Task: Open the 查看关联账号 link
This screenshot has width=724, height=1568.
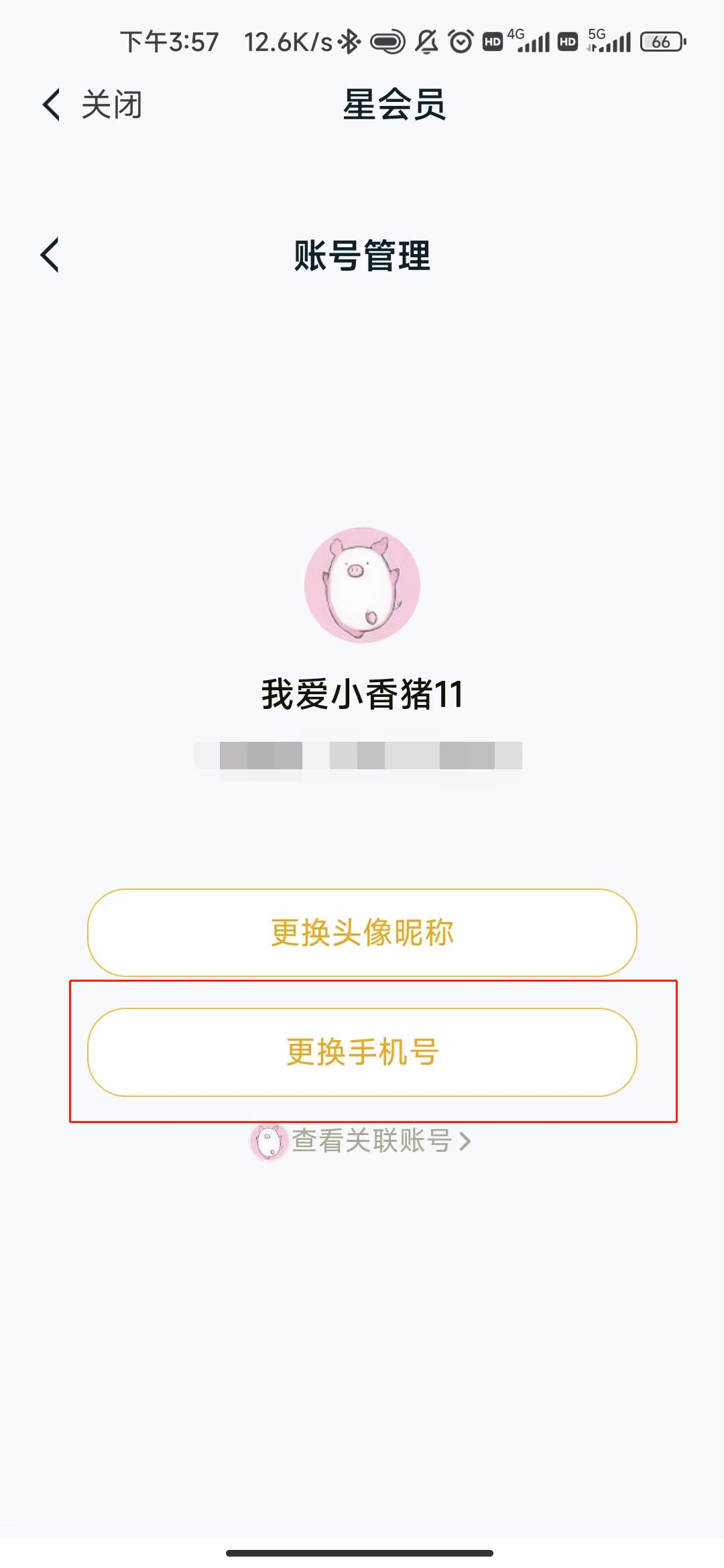Action: point(372,1140)
